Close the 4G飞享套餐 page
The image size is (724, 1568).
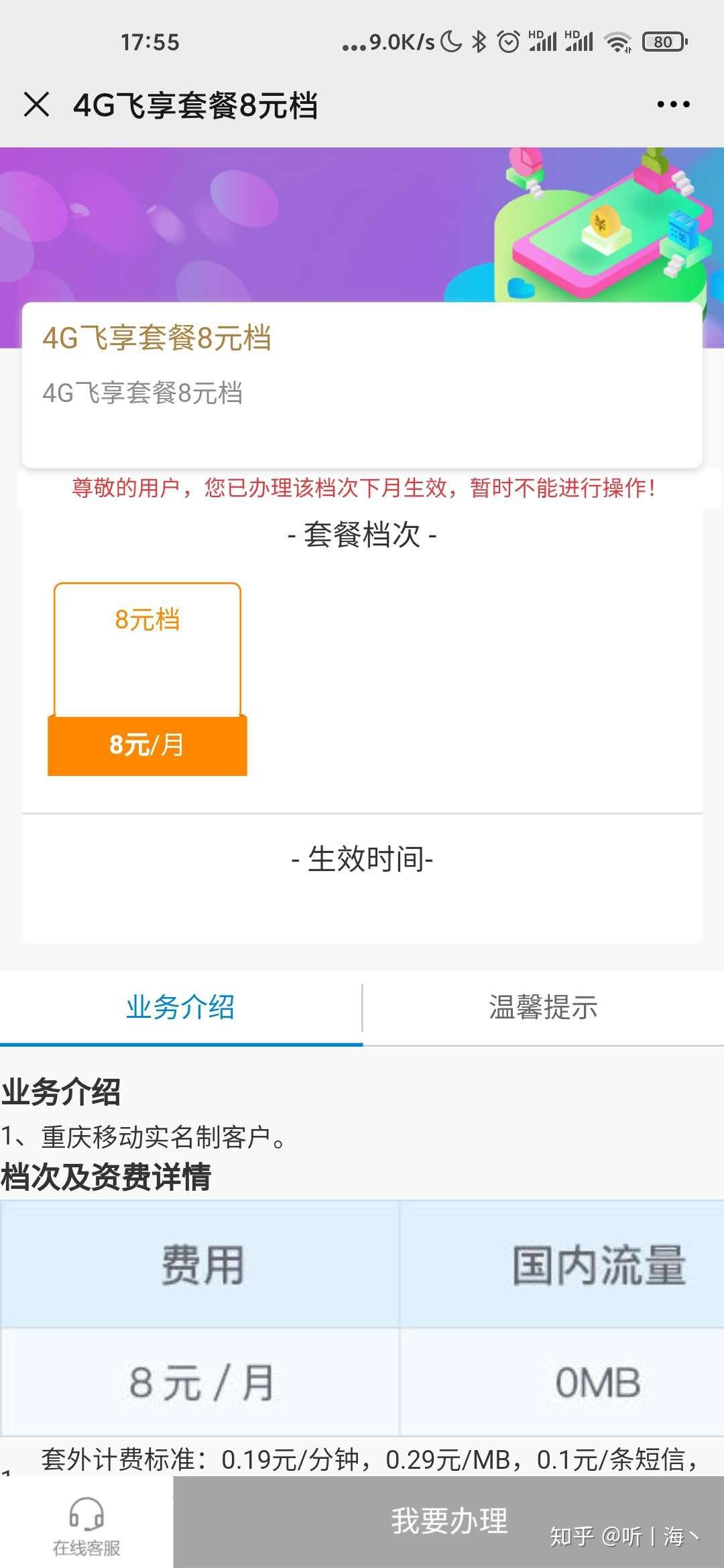36,105
